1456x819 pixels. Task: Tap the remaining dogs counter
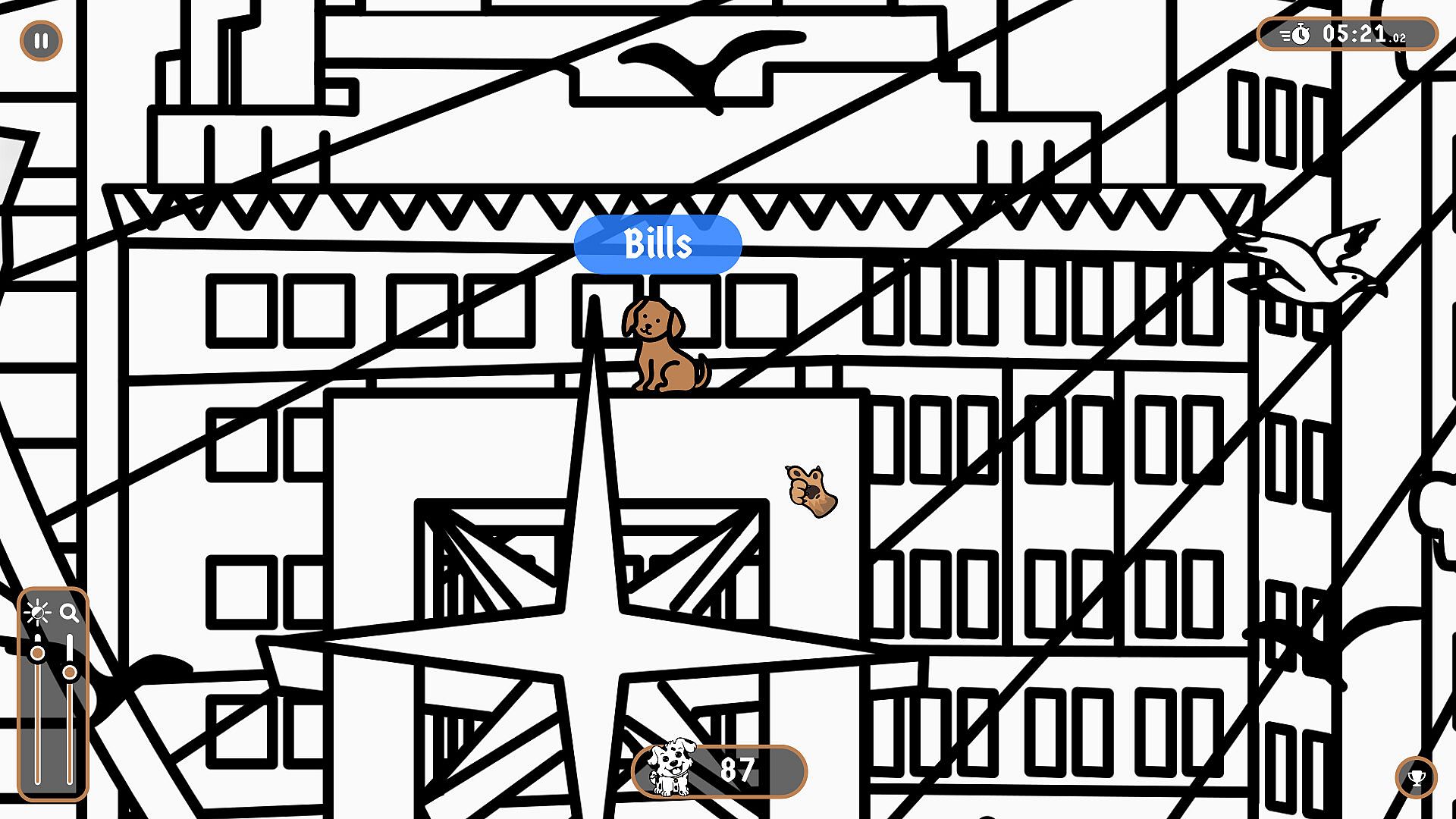point(719,770)
